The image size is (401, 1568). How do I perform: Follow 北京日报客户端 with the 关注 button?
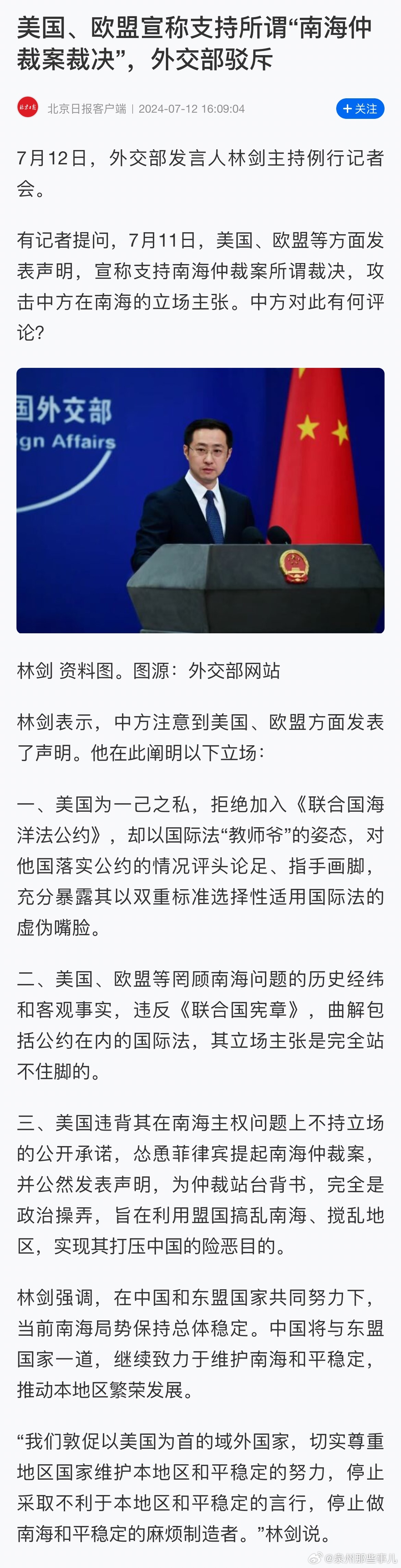click(360, 108)
